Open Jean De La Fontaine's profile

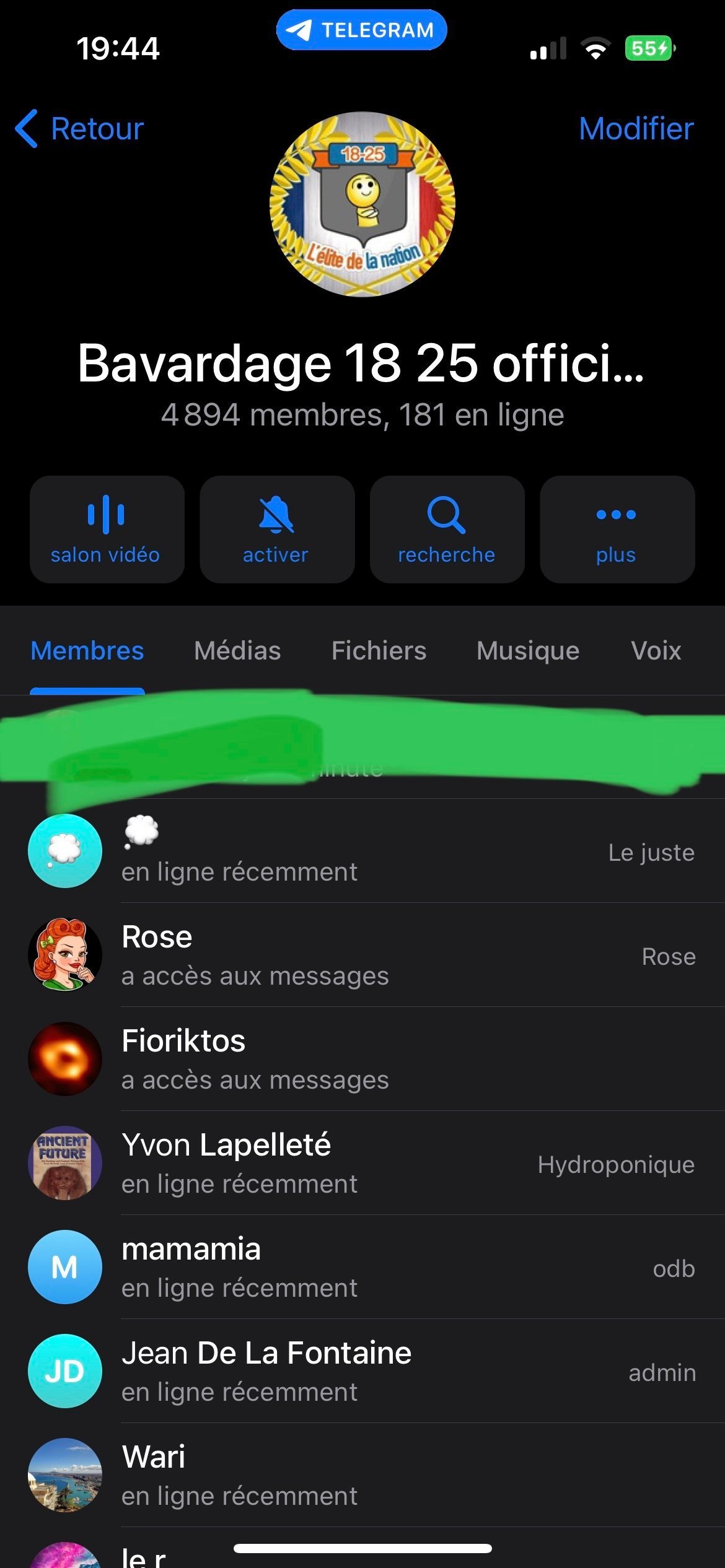(x=362, y=1372)
